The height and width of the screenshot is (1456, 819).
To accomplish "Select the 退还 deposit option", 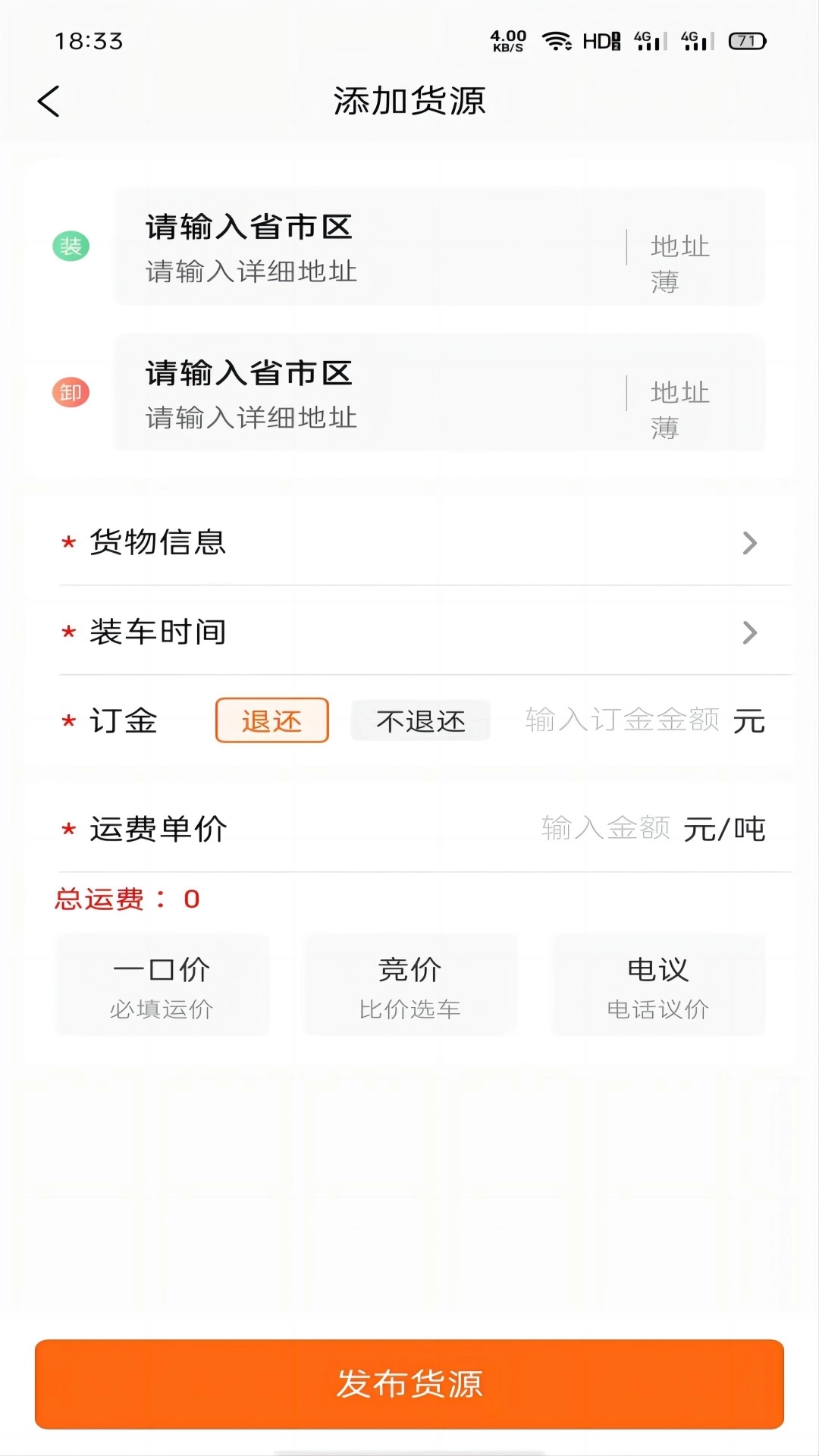I will point(271,721).
